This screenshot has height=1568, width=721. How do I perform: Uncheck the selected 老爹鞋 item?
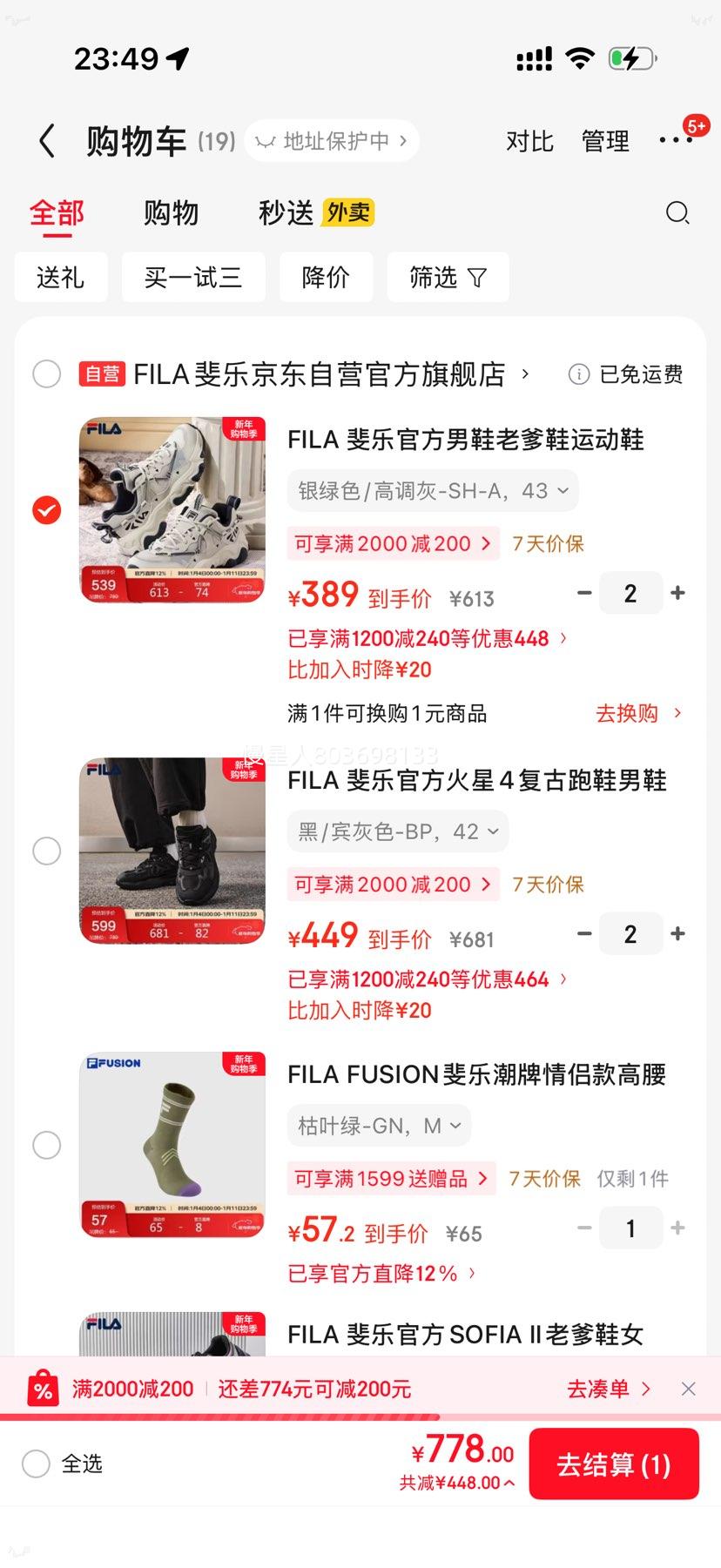(46, 509)
